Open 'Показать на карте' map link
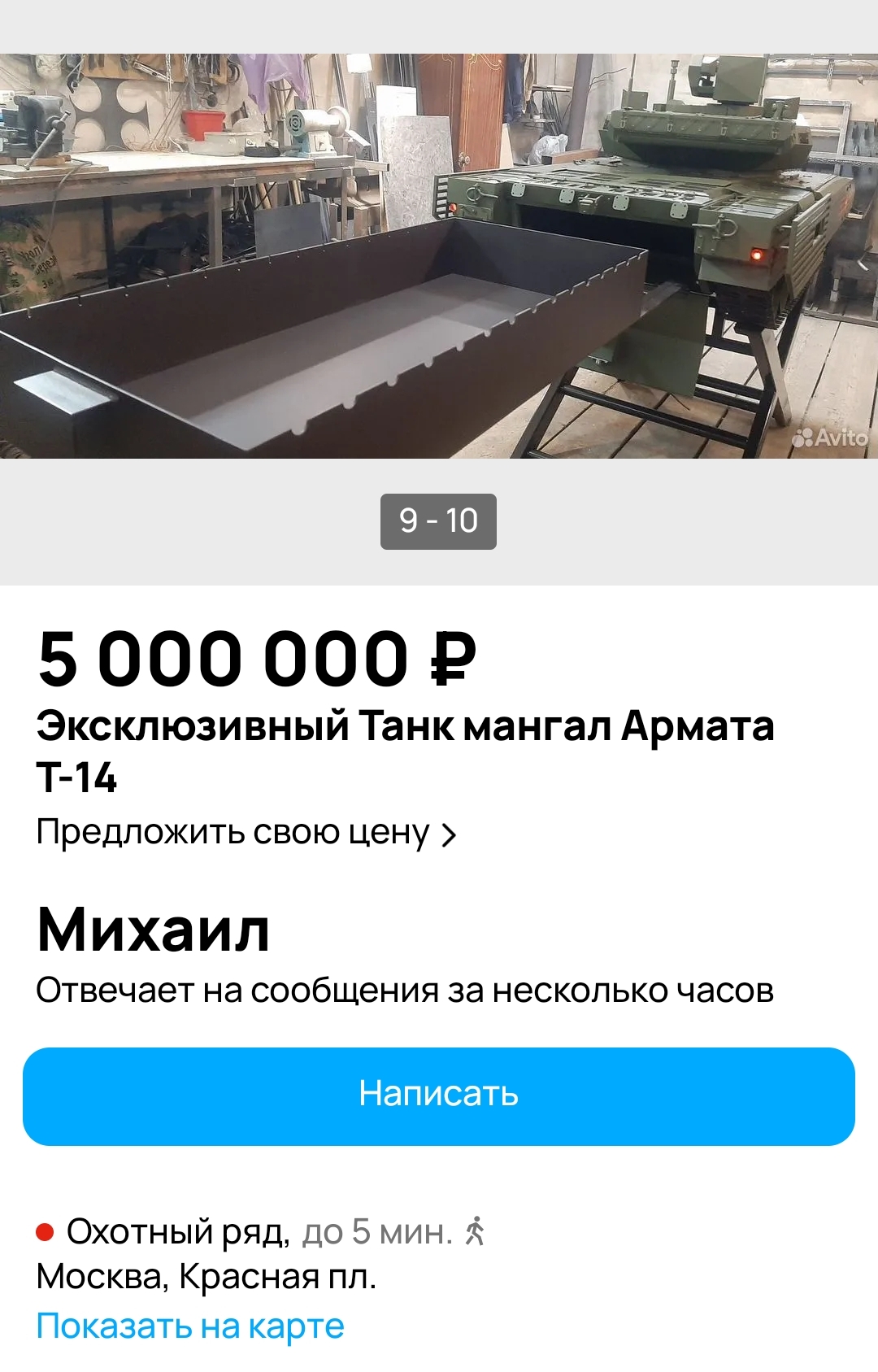This screenshot has height=1372, width=878. point(190,1326)
